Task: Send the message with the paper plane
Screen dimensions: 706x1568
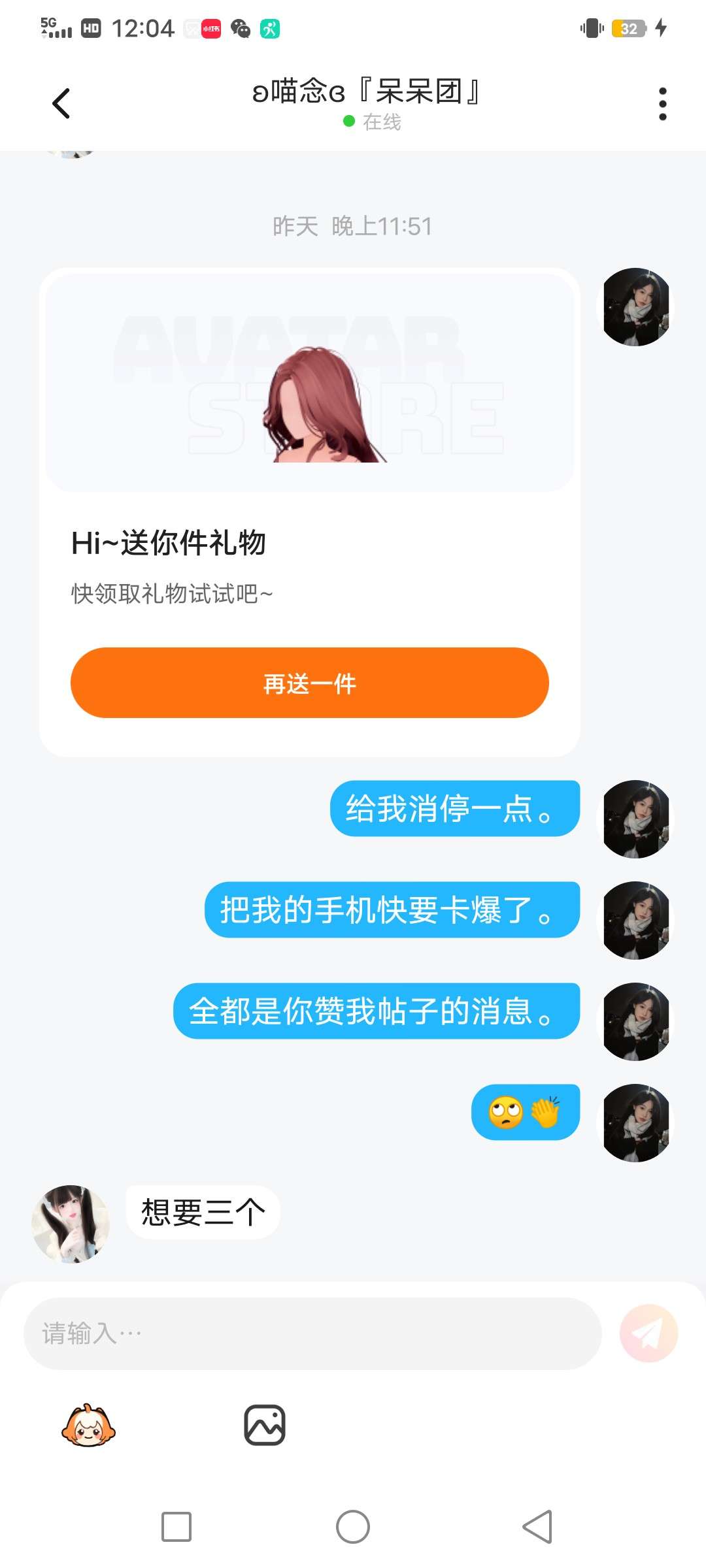Action: coord(648,1333)
